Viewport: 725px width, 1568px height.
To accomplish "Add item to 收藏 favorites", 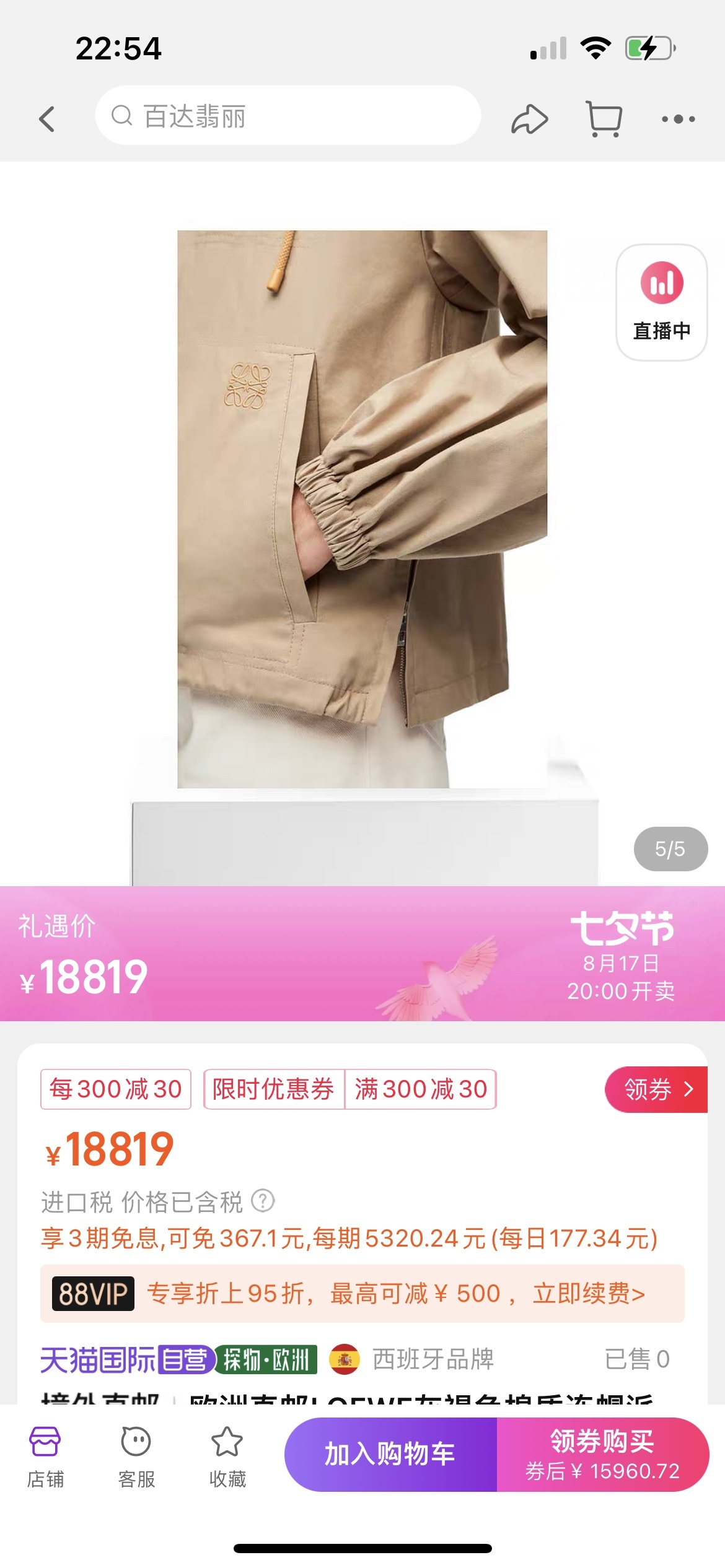I will click(x=227, y=1455).
